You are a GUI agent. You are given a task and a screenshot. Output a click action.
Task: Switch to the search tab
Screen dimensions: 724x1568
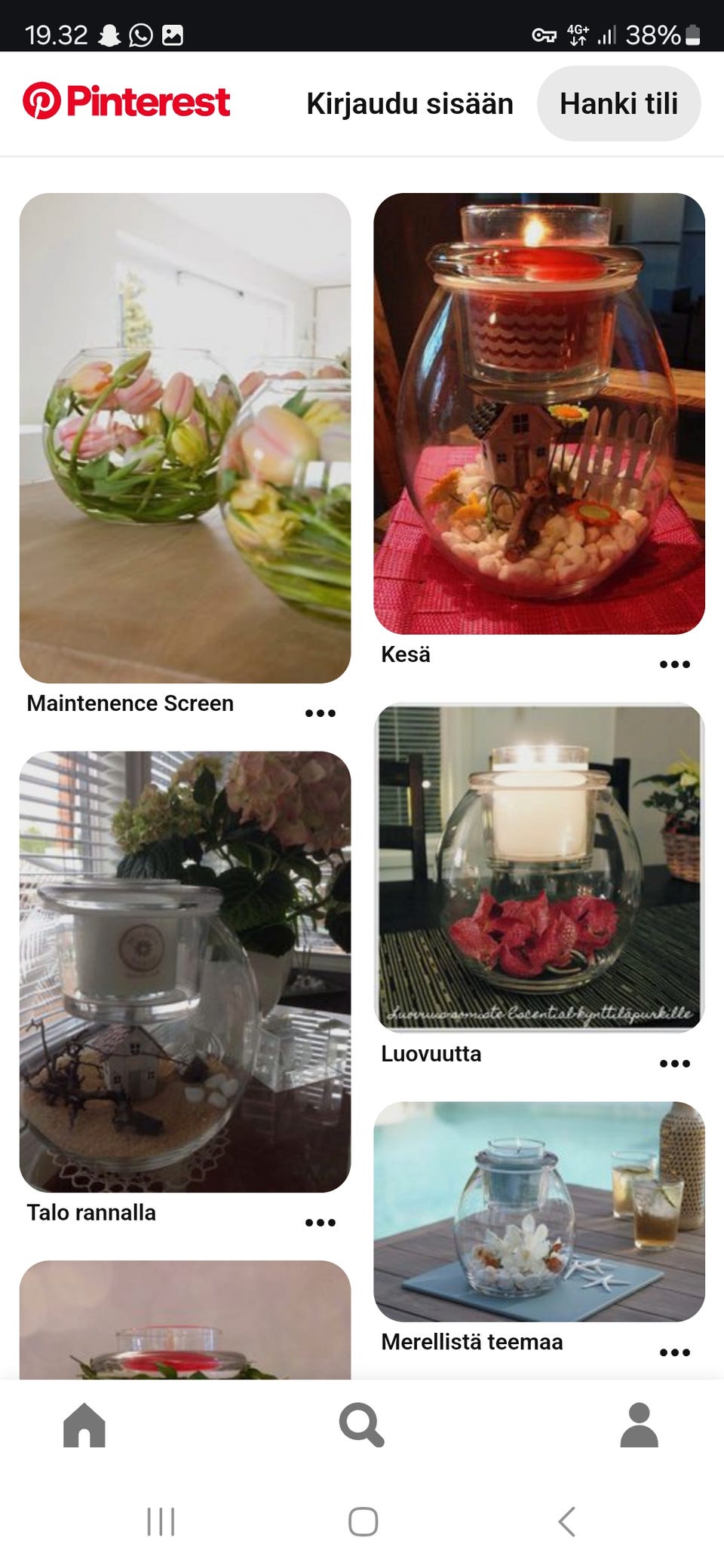coord(362,1425)
